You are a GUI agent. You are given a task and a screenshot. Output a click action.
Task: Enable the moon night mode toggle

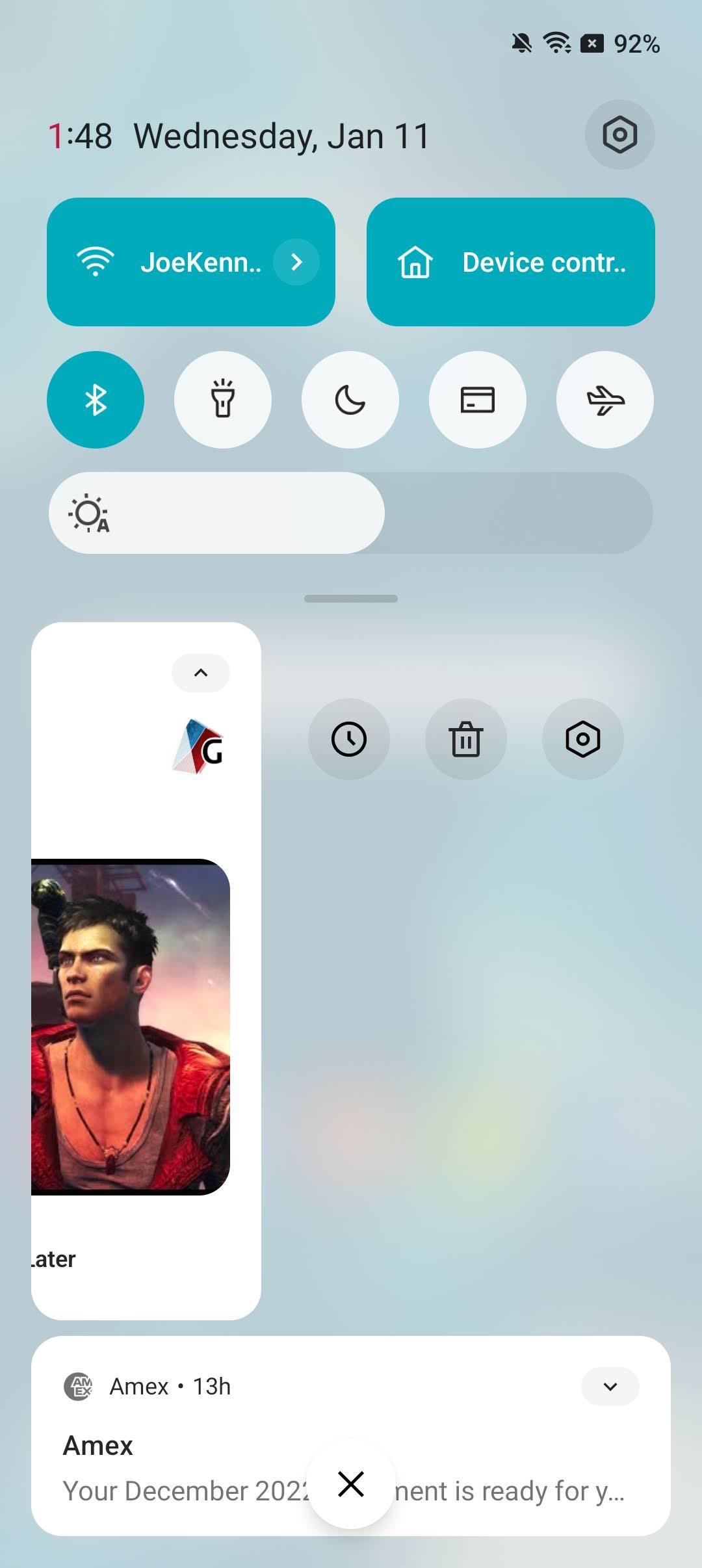click(350, 400)
